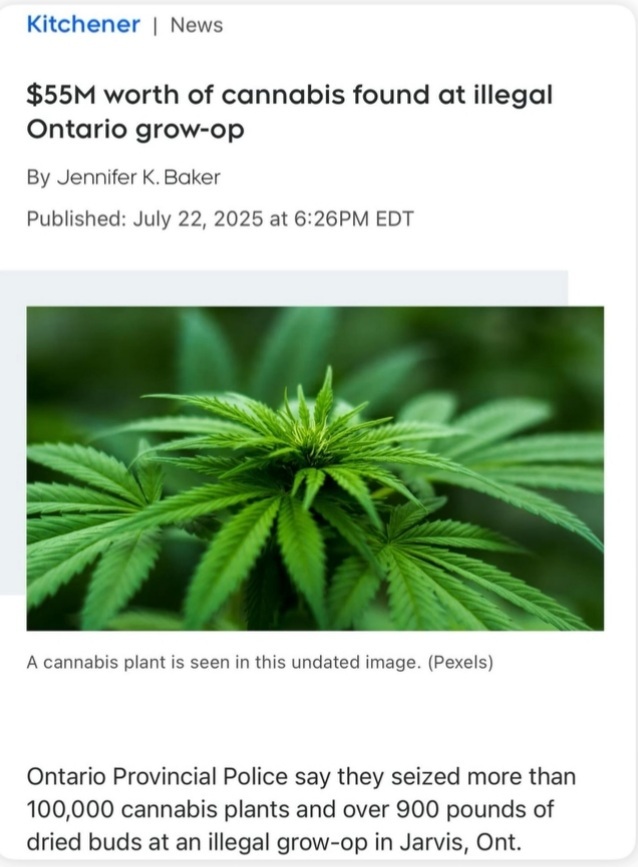This screenshot has height=867, width=638.
Task: Open the News breadcrumb link
Action: click(x=196, y=26)
